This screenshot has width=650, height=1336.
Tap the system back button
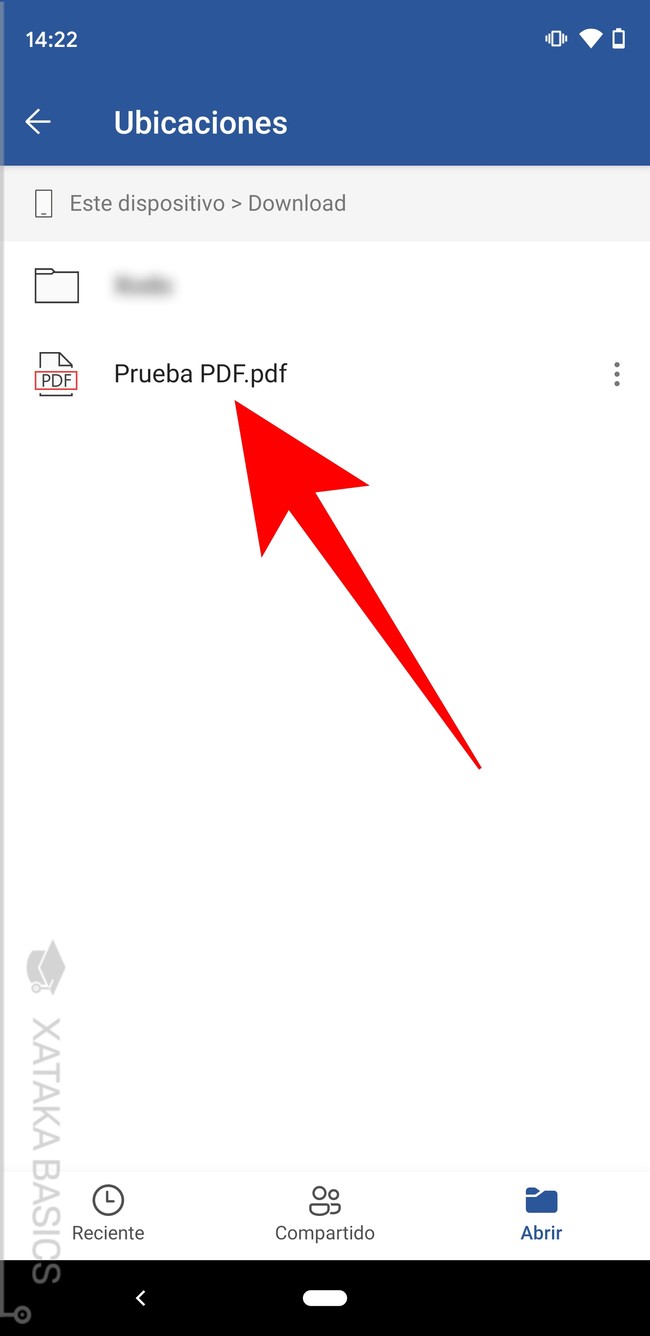pyautogui.click(x=141, y=1298)
